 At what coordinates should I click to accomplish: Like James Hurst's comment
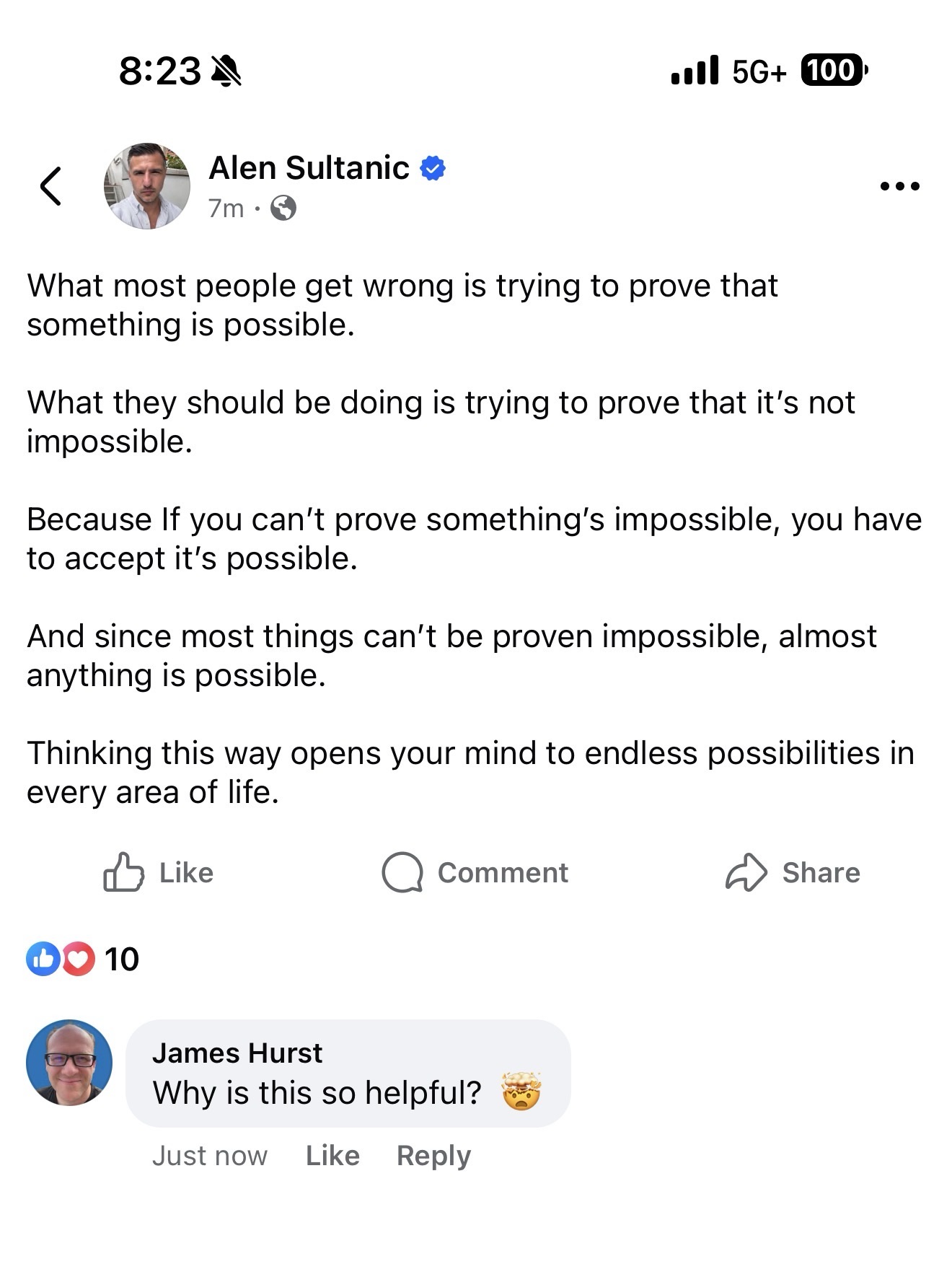[x=332, y=1156]
